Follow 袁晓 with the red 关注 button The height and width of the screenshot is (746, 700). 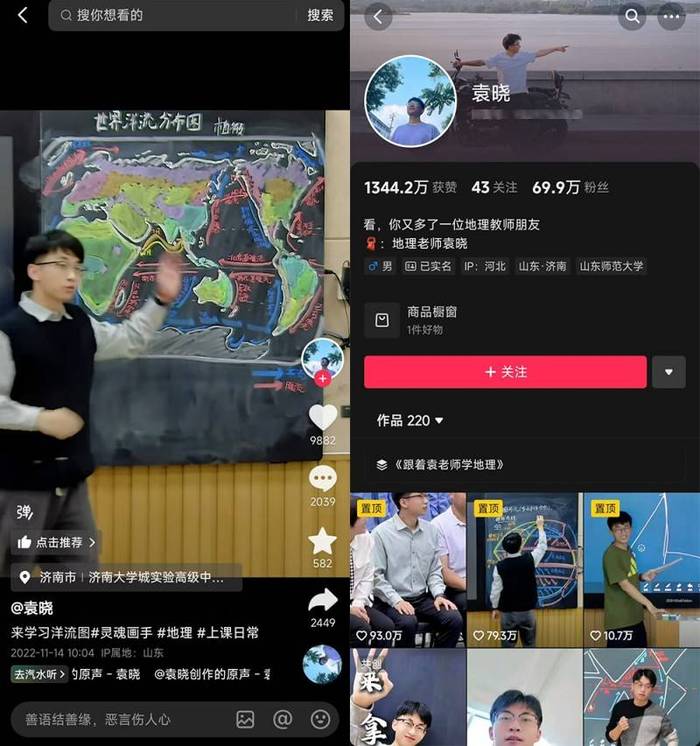(x=505, y=372)
